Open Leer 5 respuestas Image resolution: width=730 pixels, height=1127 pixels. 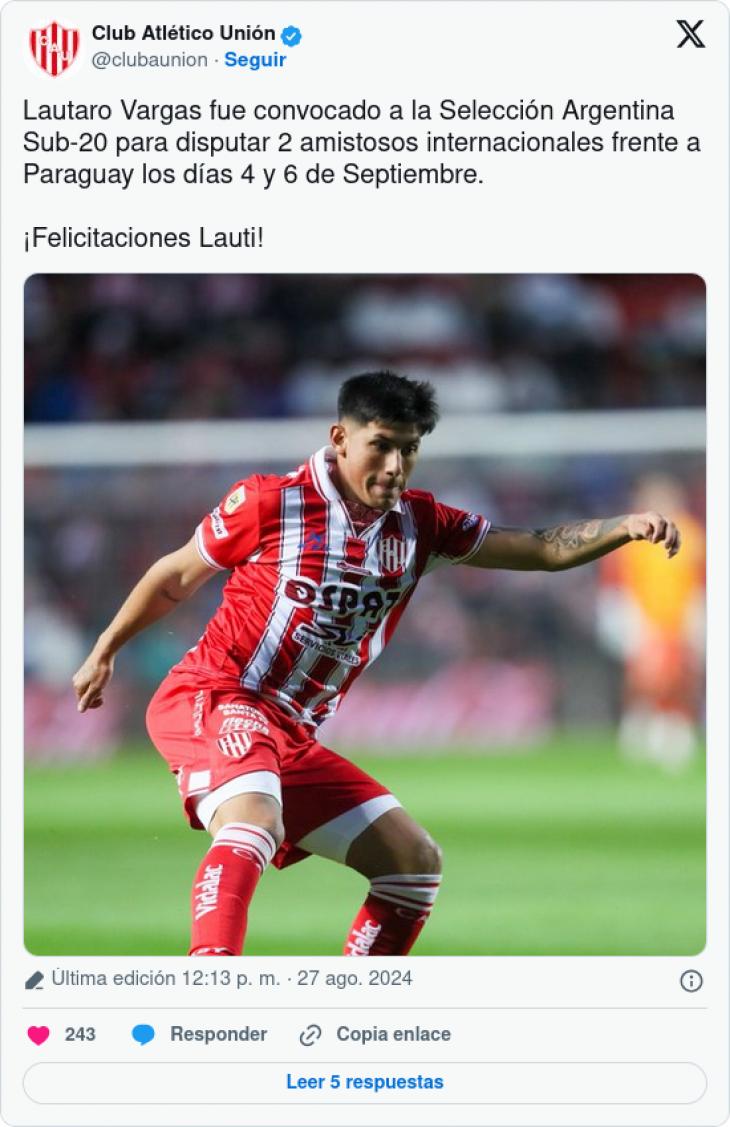tap(365, 1082)
